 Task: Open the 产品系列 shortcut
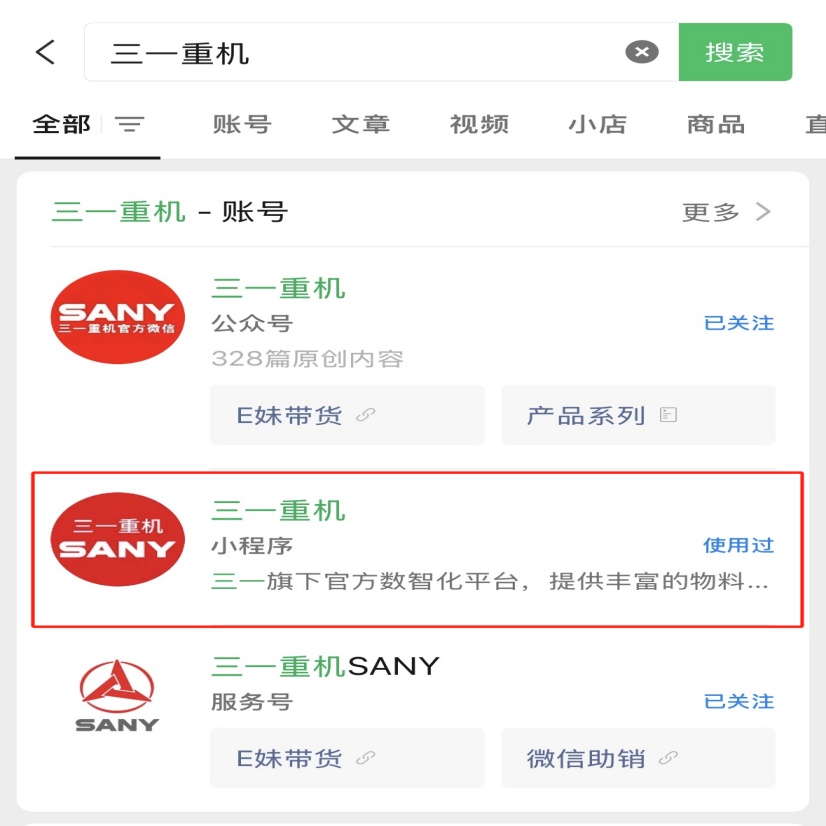pyautogui.click(x=638, y=415)
